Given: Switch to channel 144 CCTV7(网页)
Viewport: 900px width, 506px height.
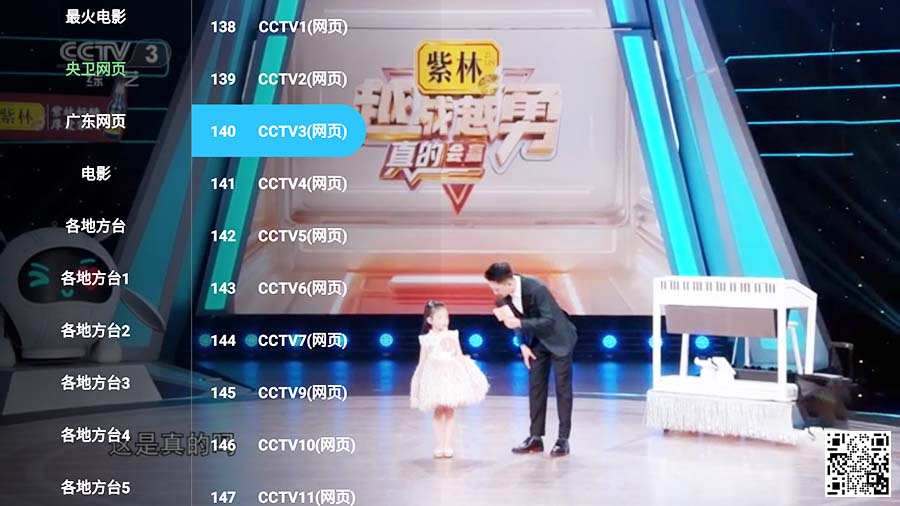Looking at the screenshot, I should 279,341.
